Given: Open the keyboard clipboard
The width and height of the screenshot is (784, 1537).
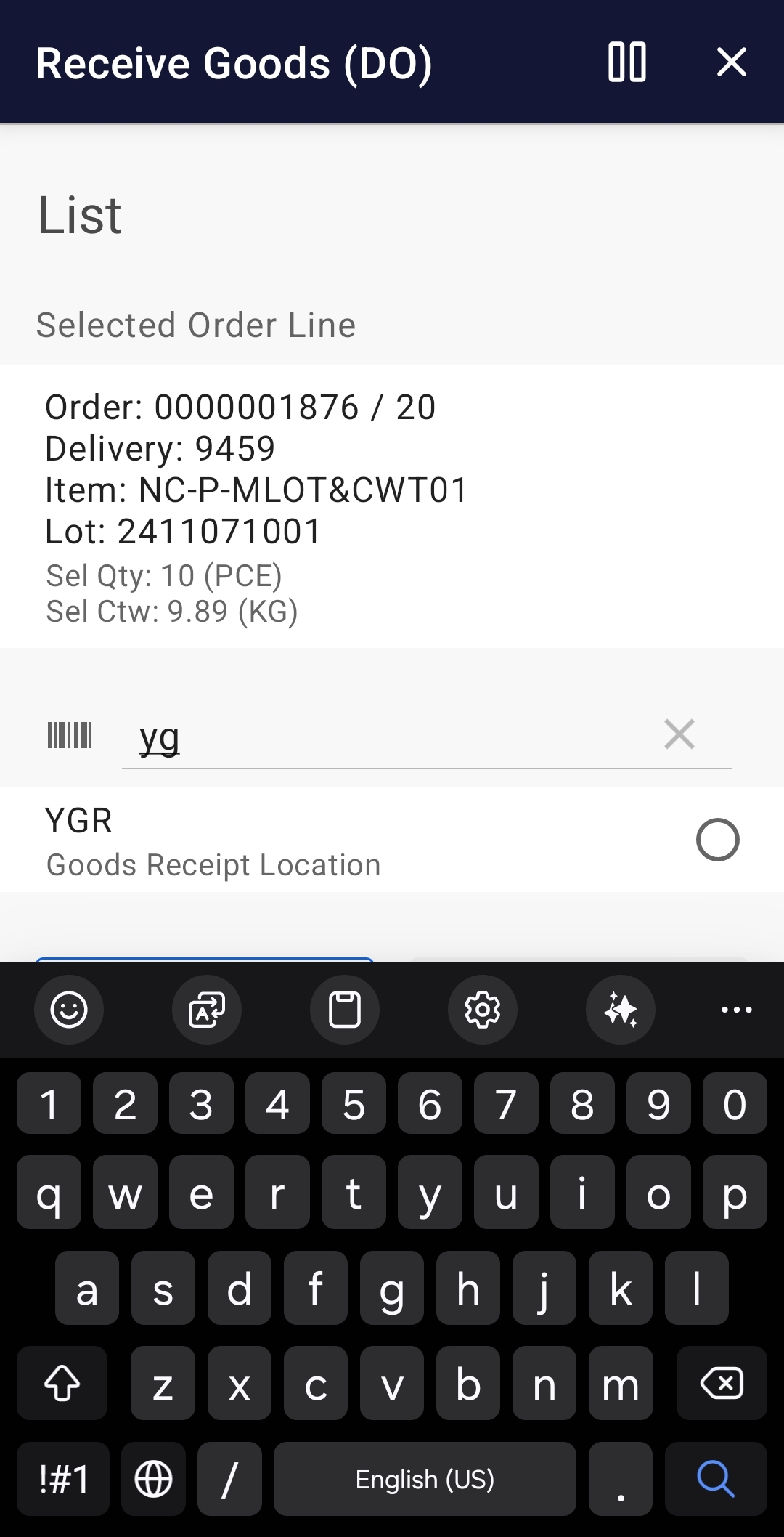Looking at the screenshot, I should (x=344, y=1010).
